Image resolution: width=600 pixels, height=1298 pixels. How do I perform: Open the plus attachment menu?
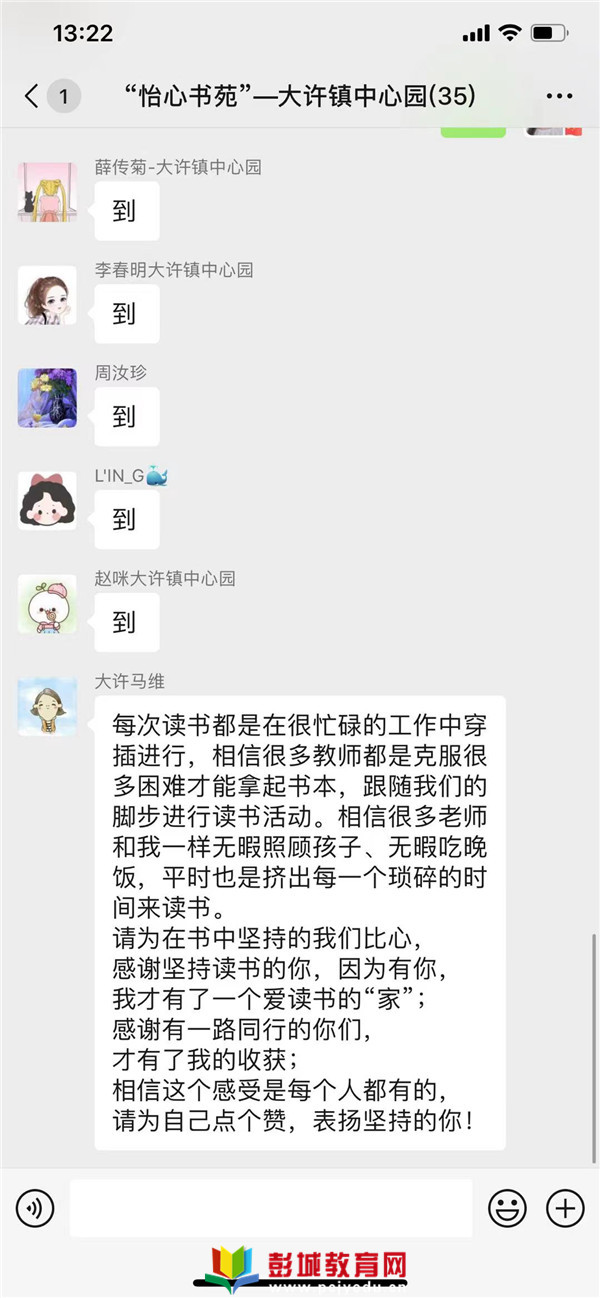click(x=565, y=1209)
